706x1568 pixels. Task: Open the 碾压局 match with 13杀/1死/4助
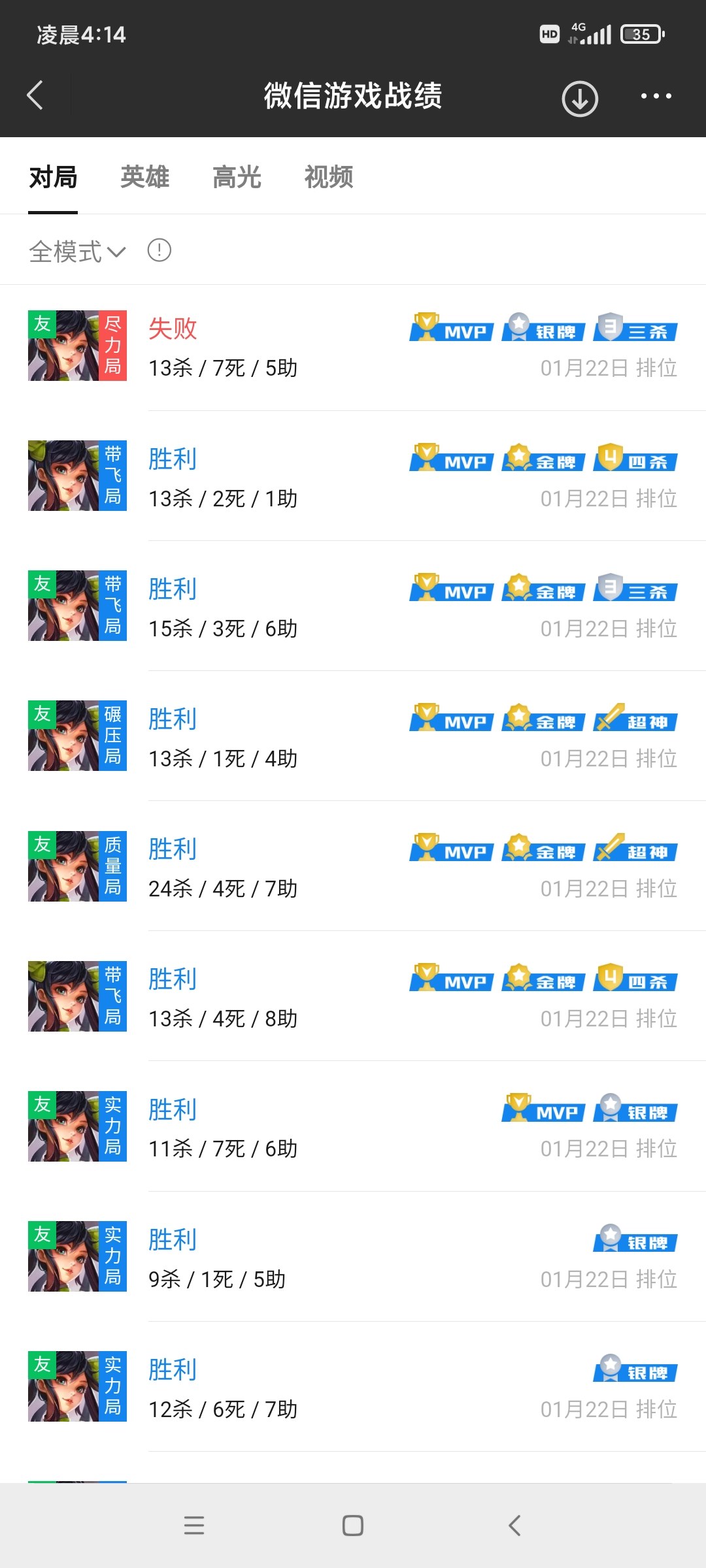353,736
